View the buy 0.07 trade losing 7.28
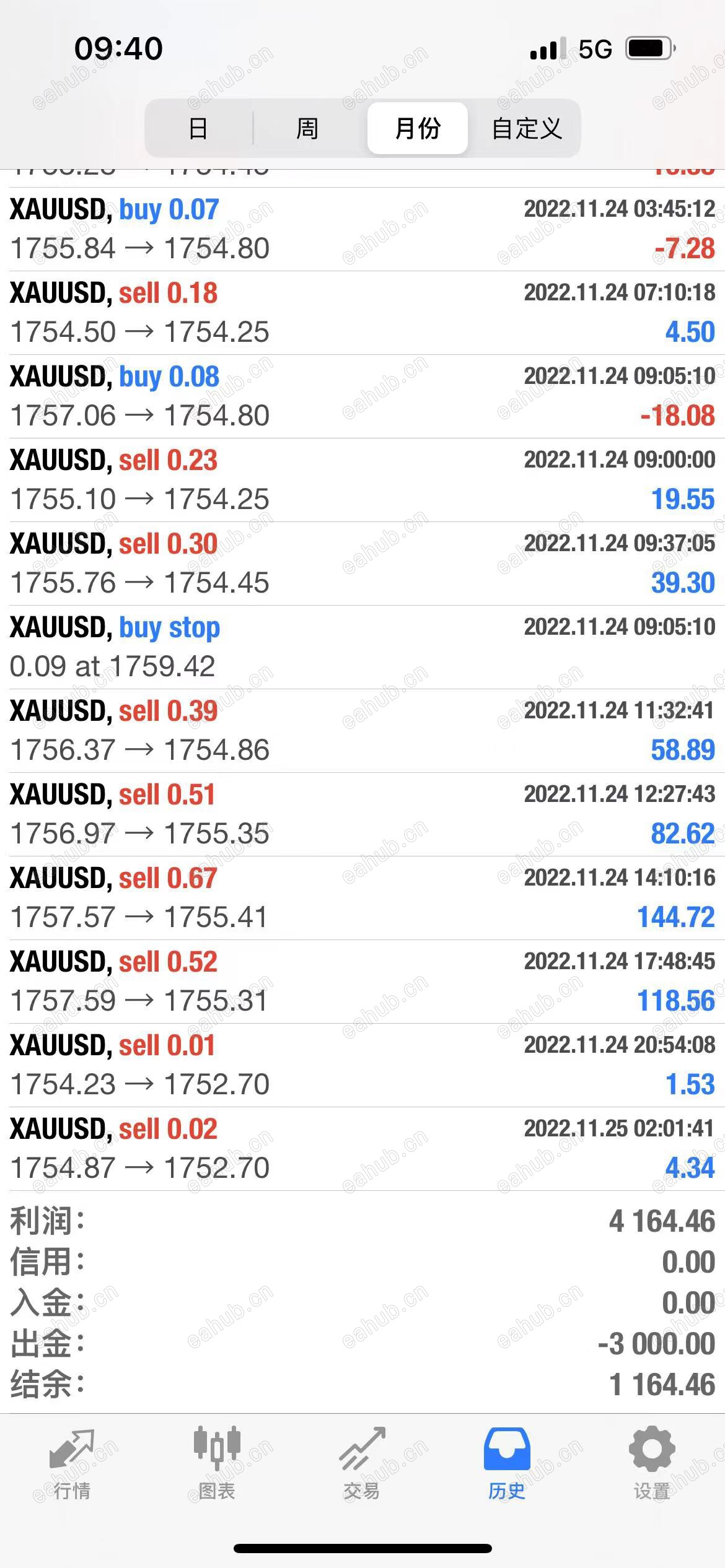 362,229
